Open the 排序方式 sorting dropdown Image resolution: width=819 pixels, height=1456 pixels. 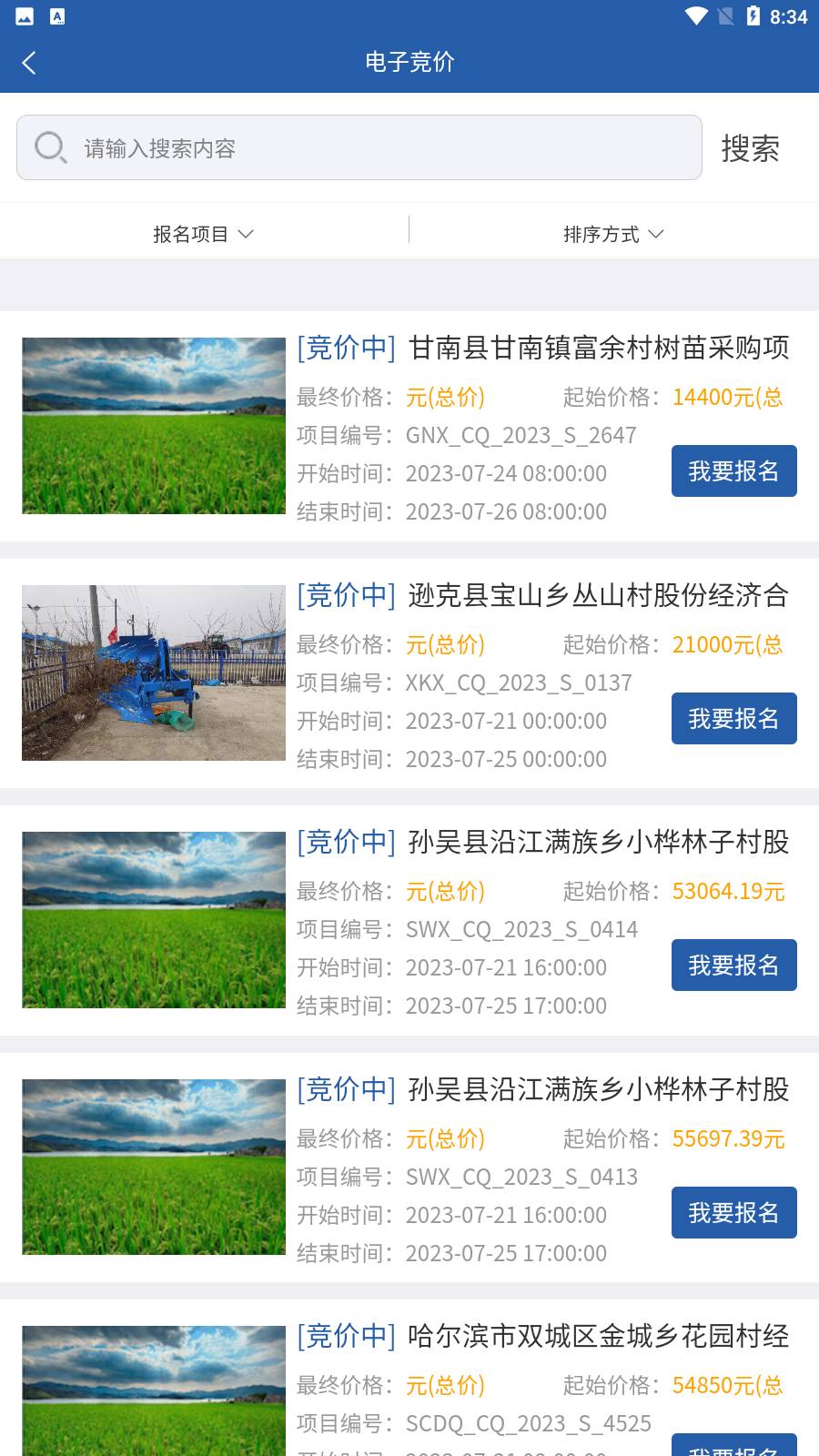tap(611, 233)
